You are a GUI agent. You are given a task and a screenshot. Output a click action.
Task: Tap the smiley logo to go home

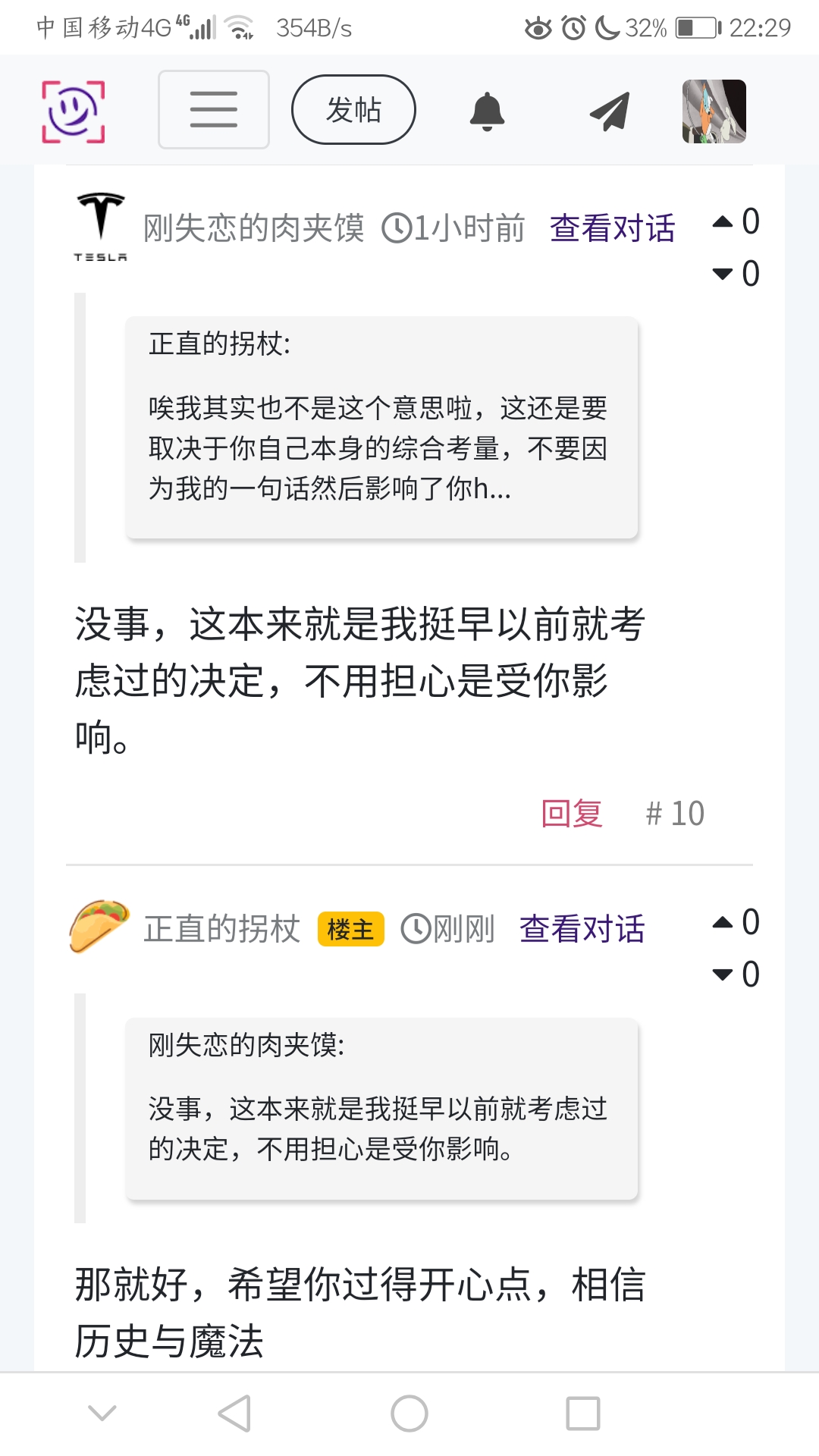73,111
